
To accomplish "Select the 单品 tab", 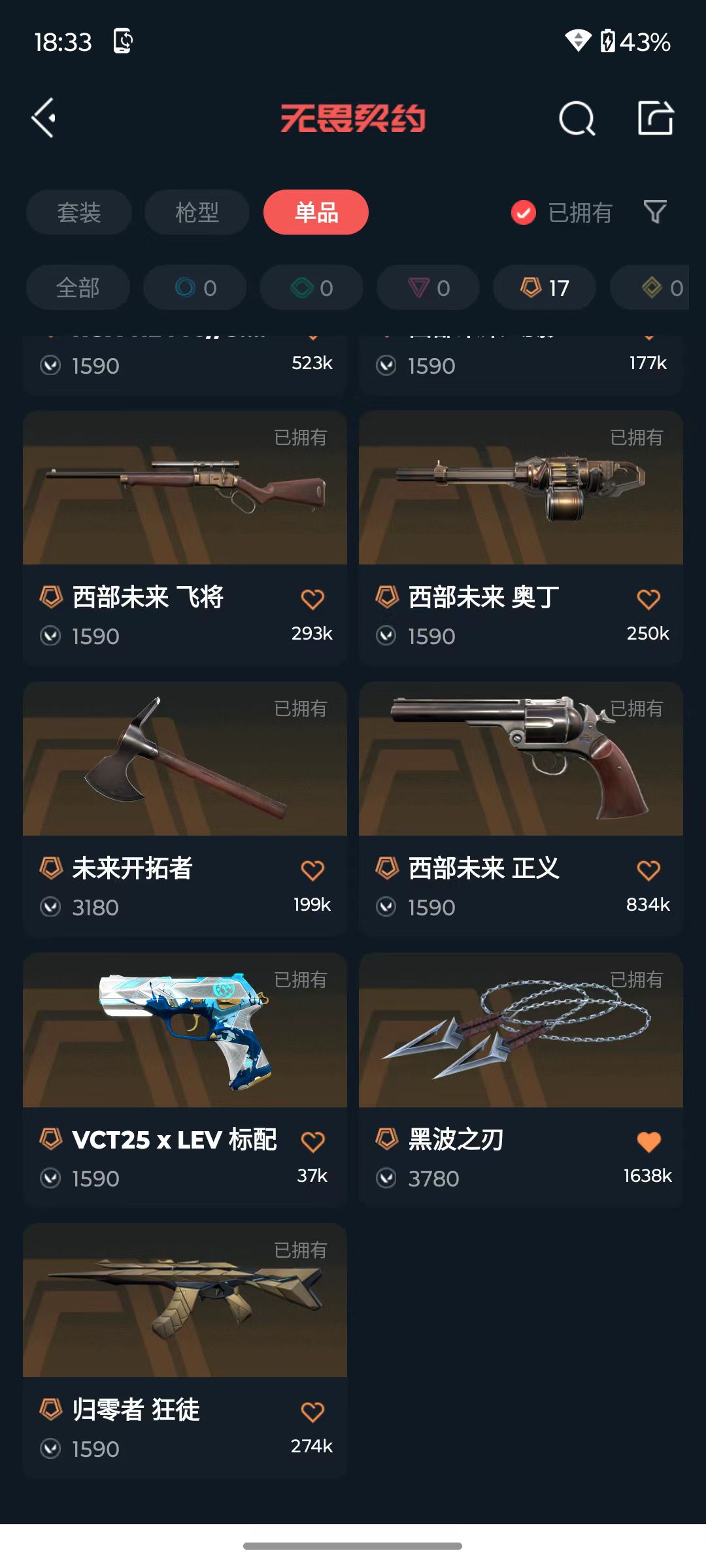I will [316, 212].
